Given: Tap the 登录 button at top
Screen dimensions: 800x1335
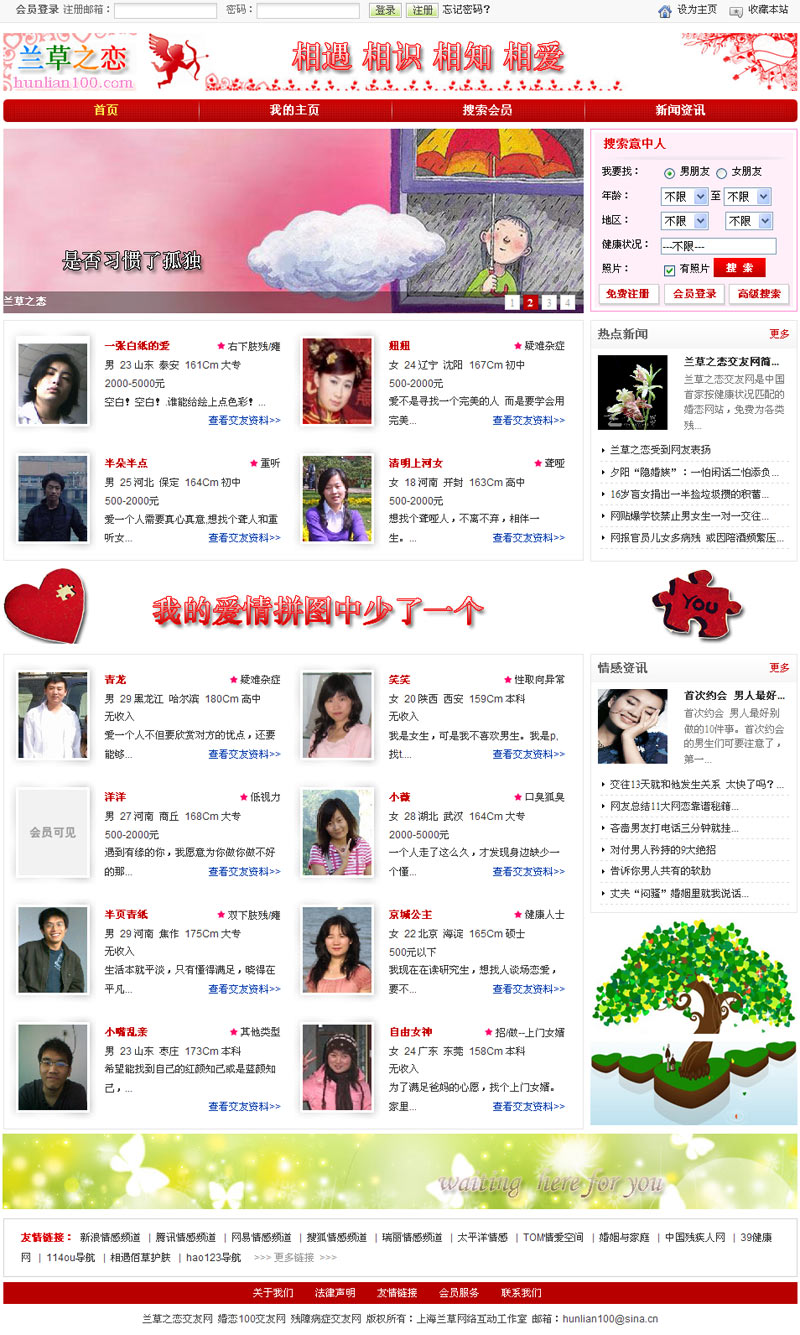Looking at the screenshot, I should 385,10.
